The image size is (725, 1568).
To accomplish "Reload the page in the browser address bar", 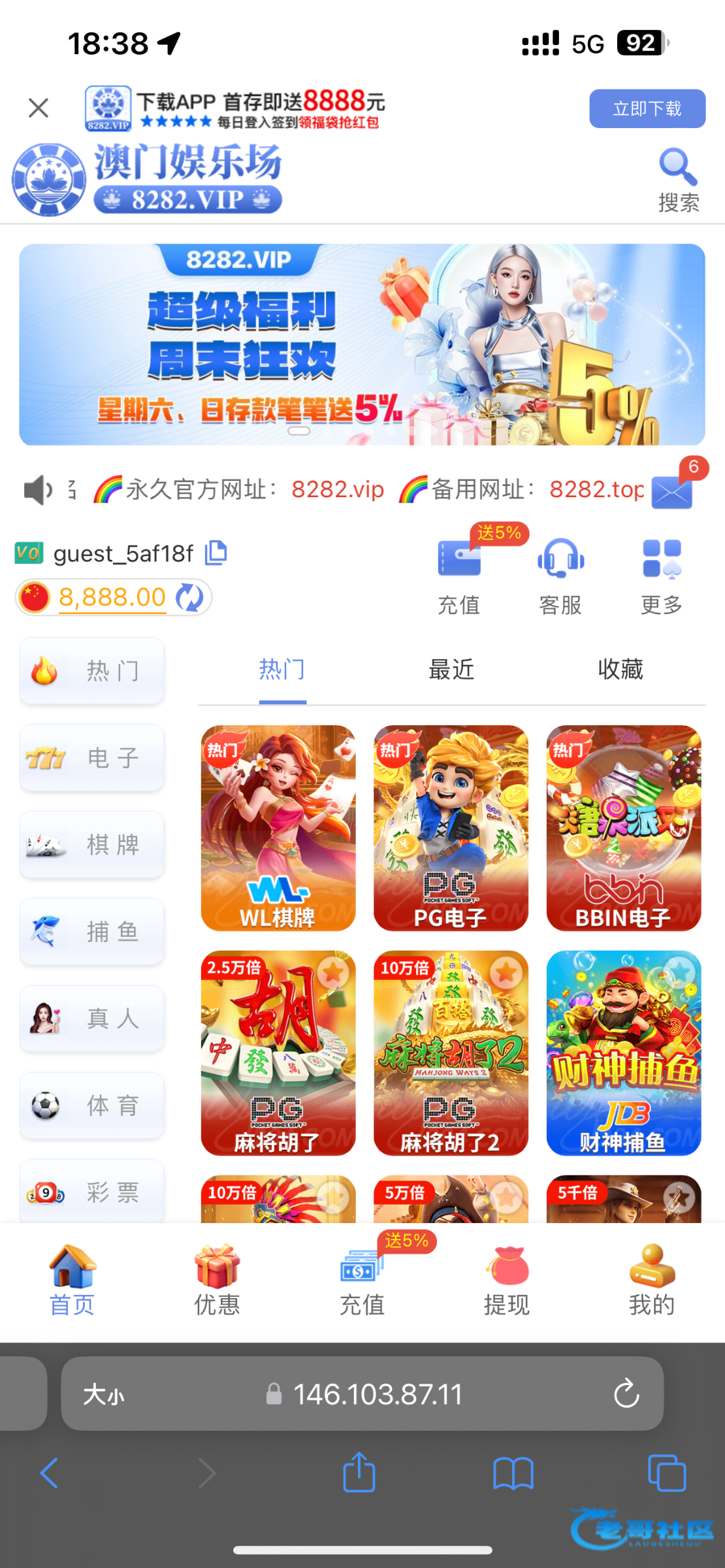I will pos(626,1394).
